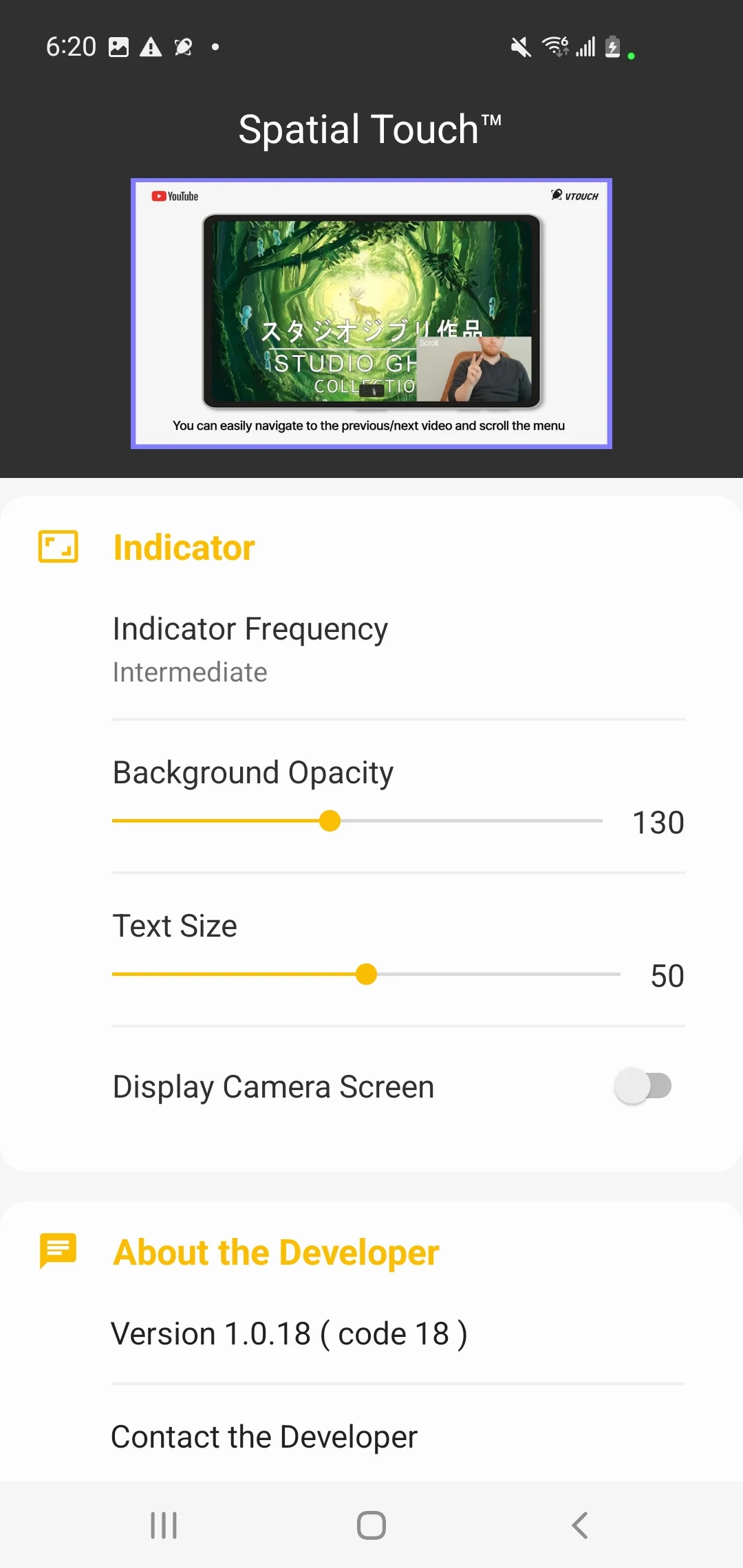Tap the Background Opacity slider track
The width and height of the screenshot is (743, 1568).
tap(357, 821)
